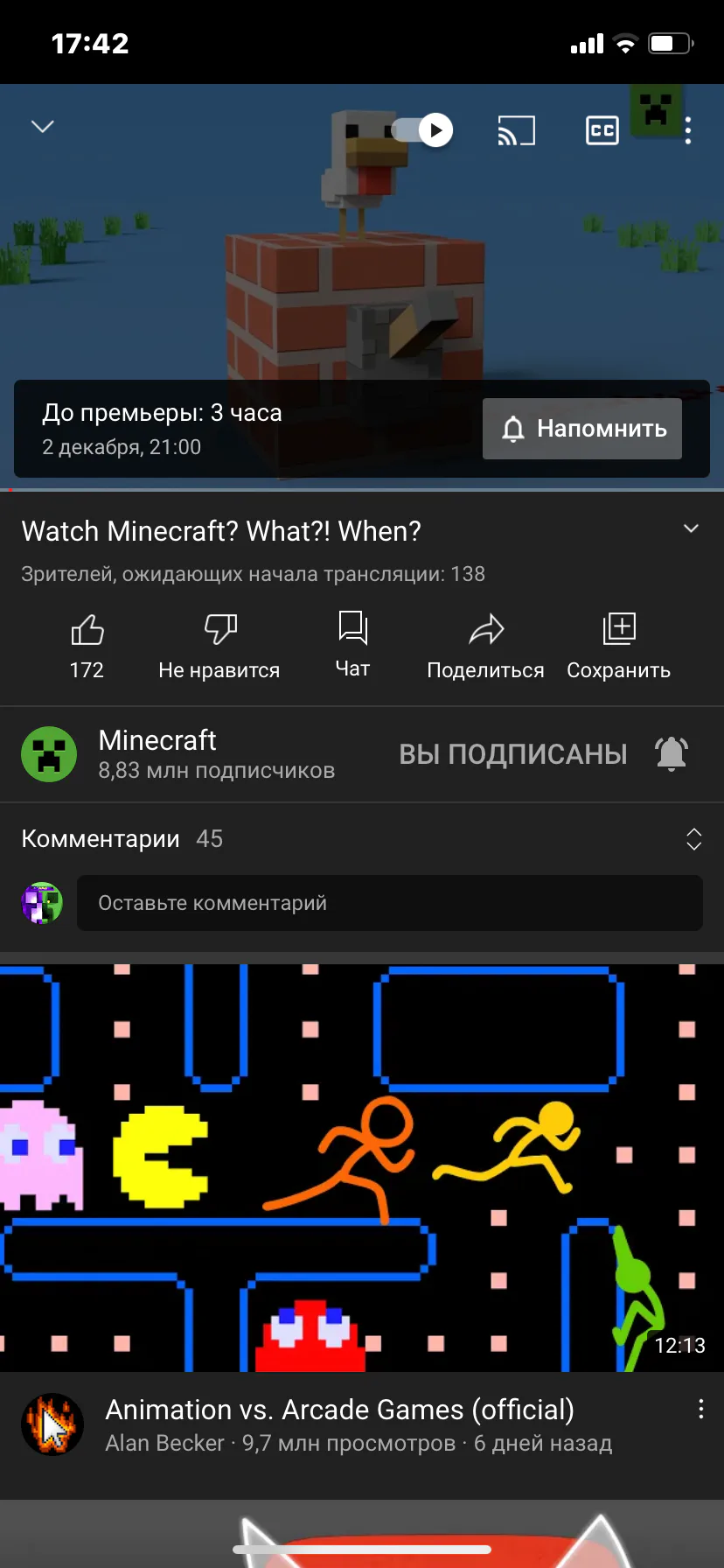Tap the Напомнить reminder button
Screen dimensions: 724x1568
pyautogui.click(x=582, y=429)
